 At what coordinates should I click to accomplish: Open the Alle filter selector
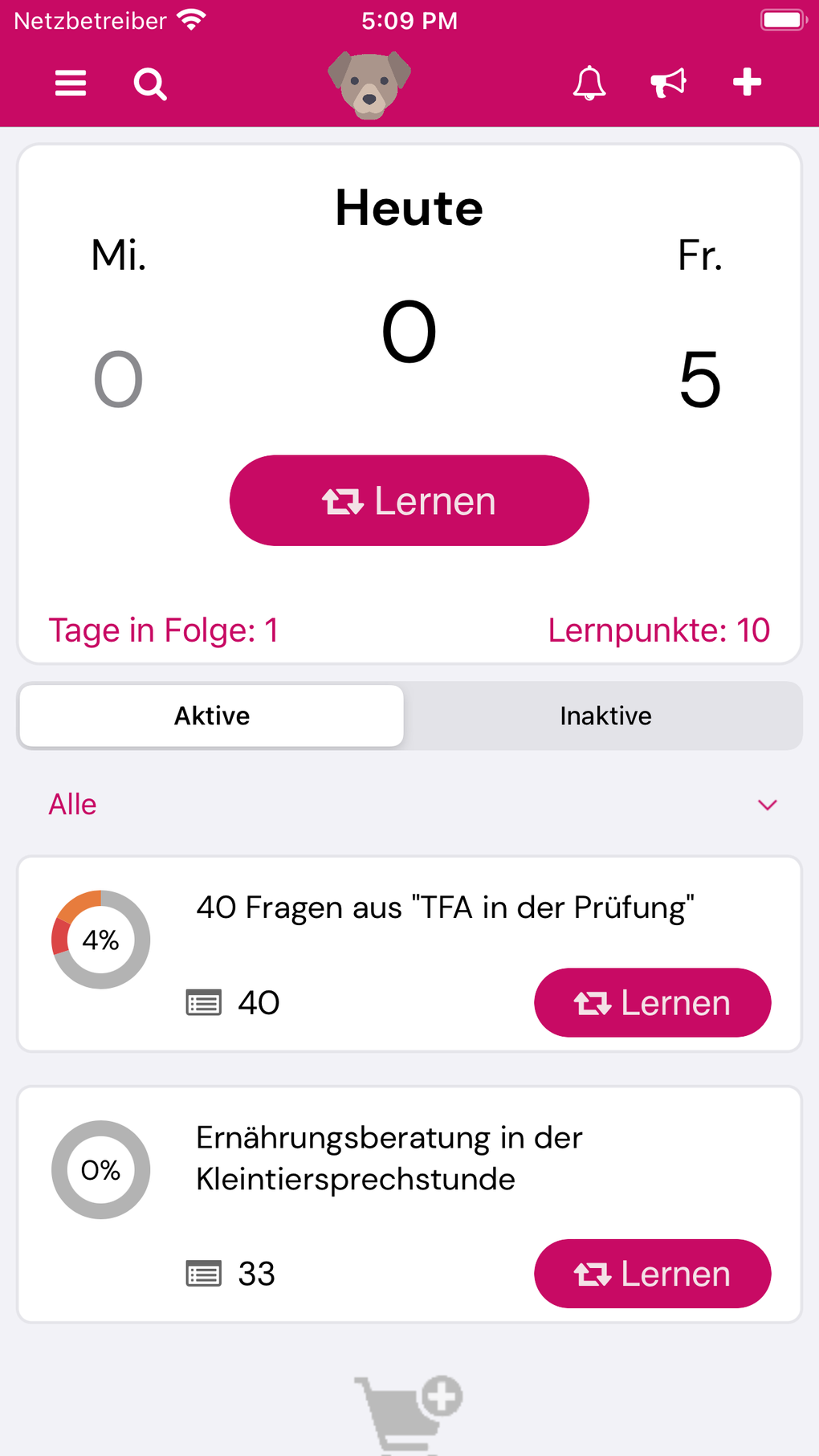pos(72,804)
